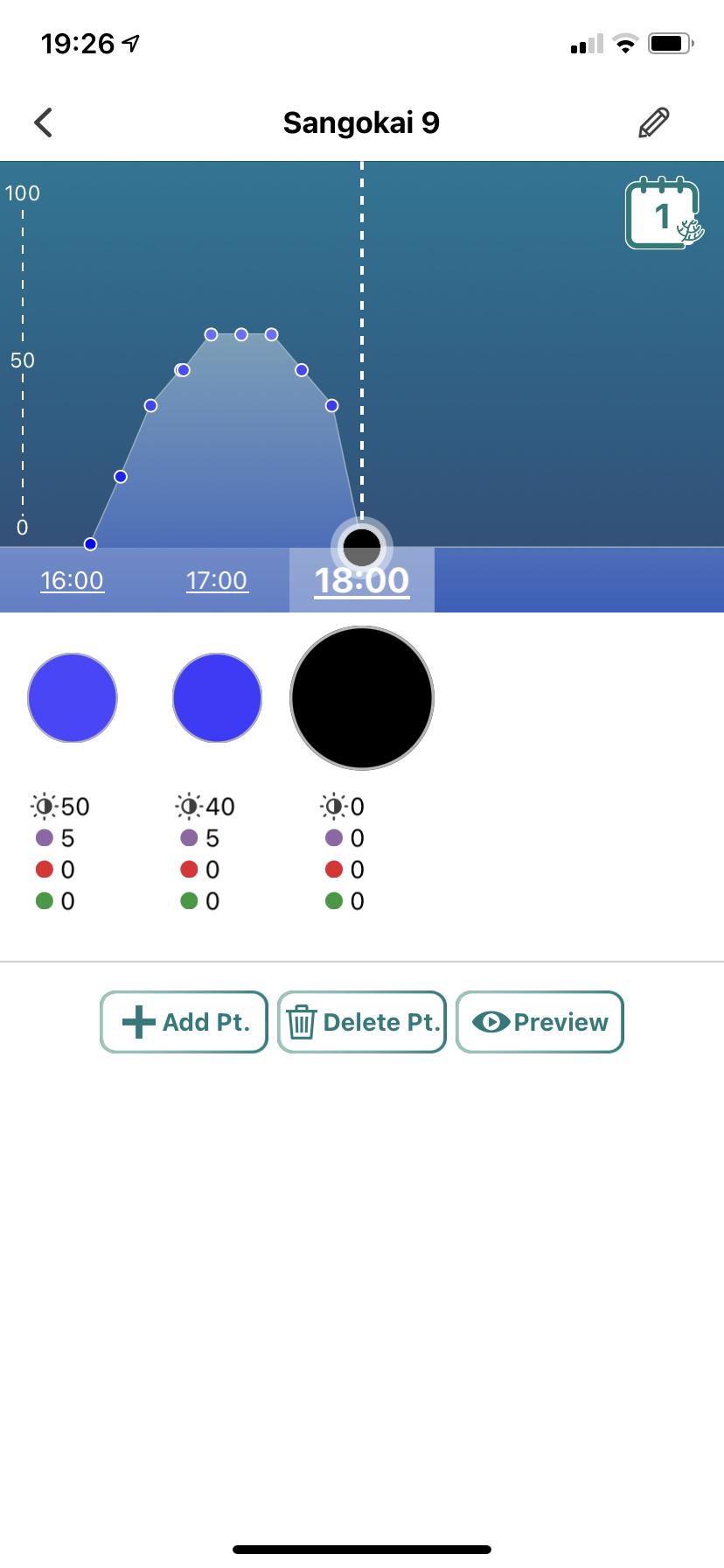
Task: Open the large black color circle
Action: pos(362,697)
